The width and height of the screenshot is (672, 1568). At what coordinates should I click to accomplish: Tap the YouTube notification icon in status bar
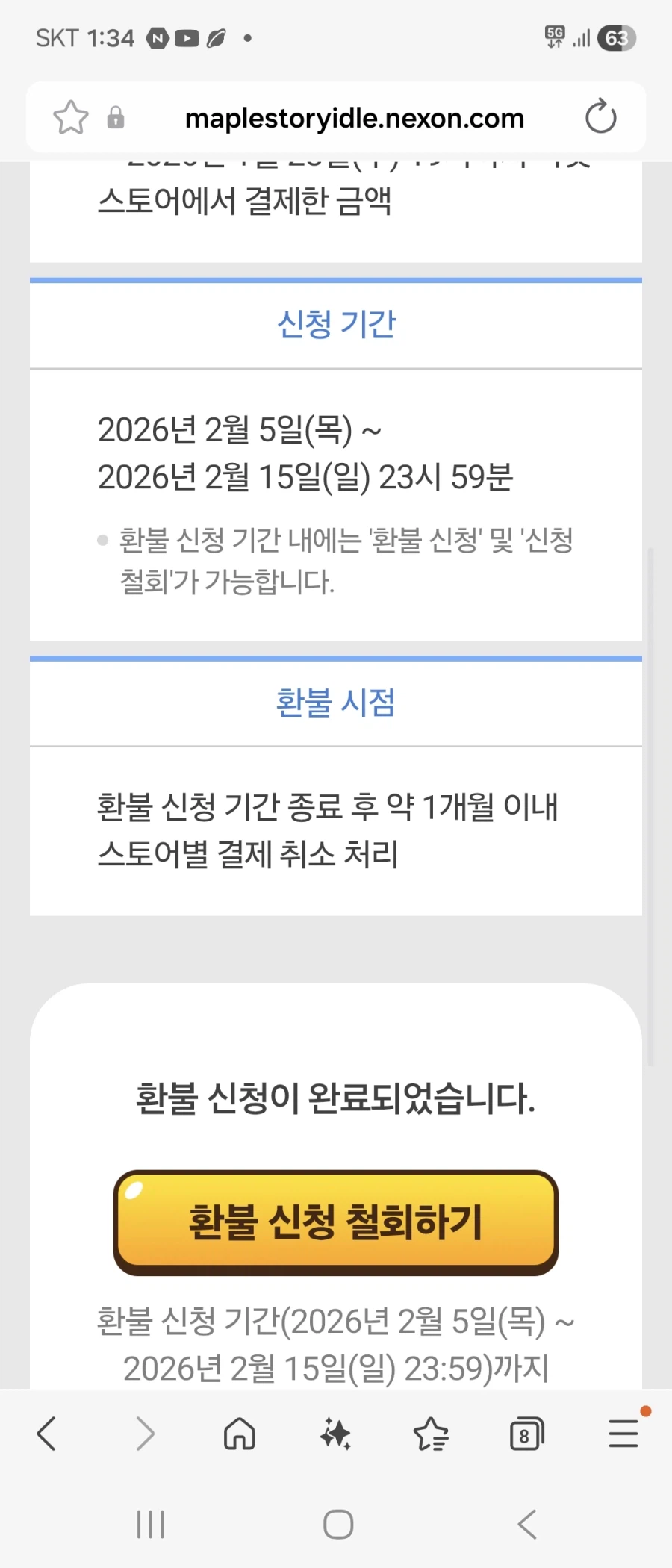click(x=187, y=38)
